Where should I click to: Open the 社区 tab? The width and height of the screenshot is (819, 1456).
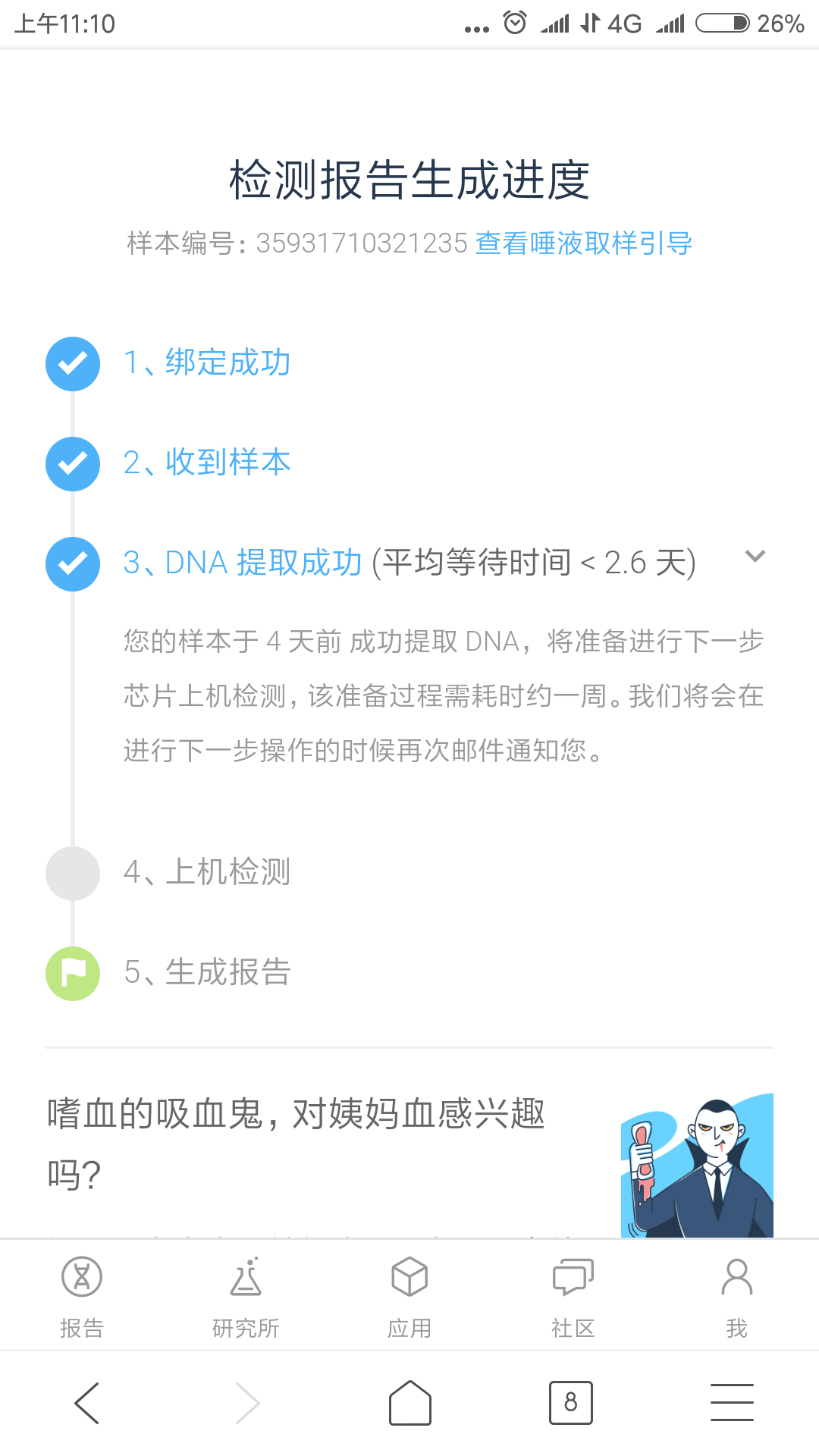pos(573,1297)
